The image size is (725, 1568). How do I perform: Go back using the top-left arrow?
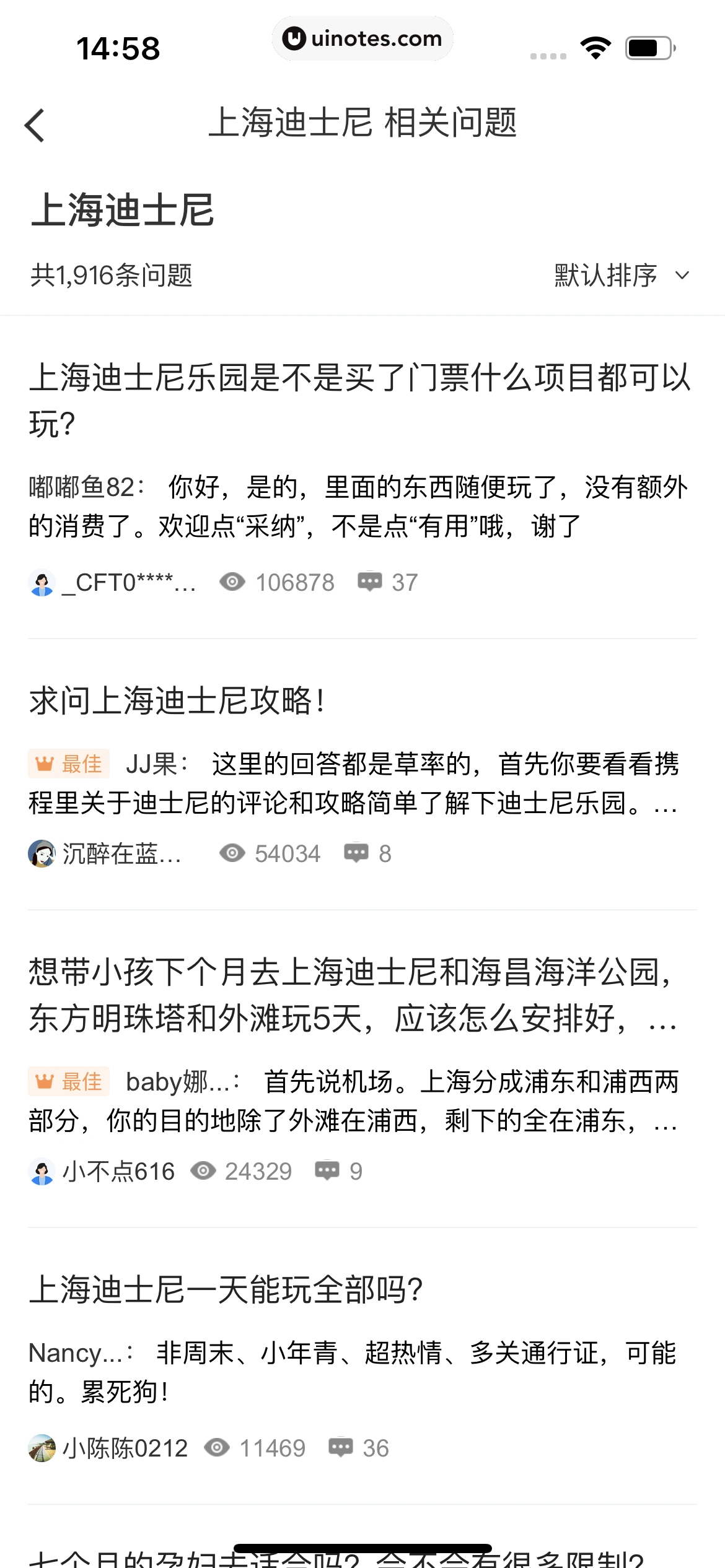(35, 125)
